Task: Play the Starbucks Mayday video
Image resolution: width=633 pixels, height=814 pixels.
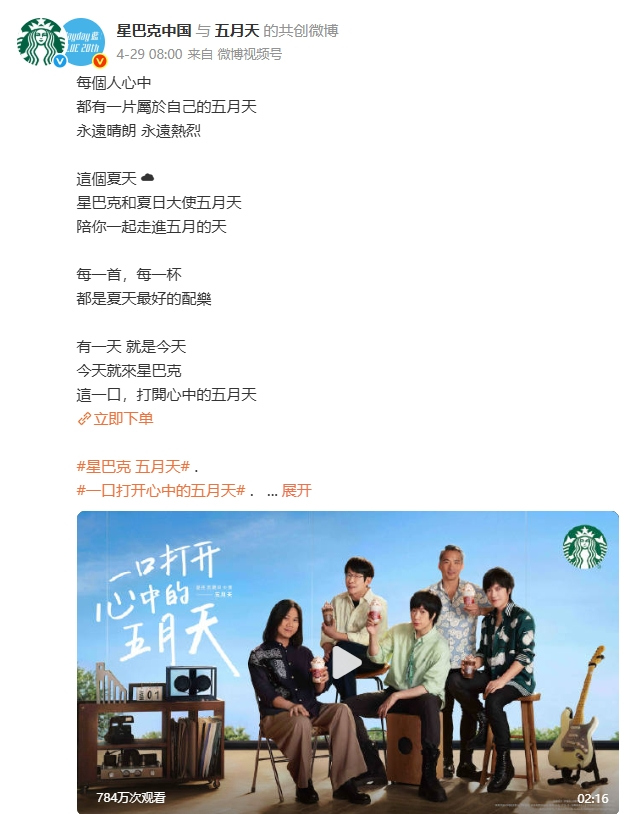Action: [x=347, y=661]
